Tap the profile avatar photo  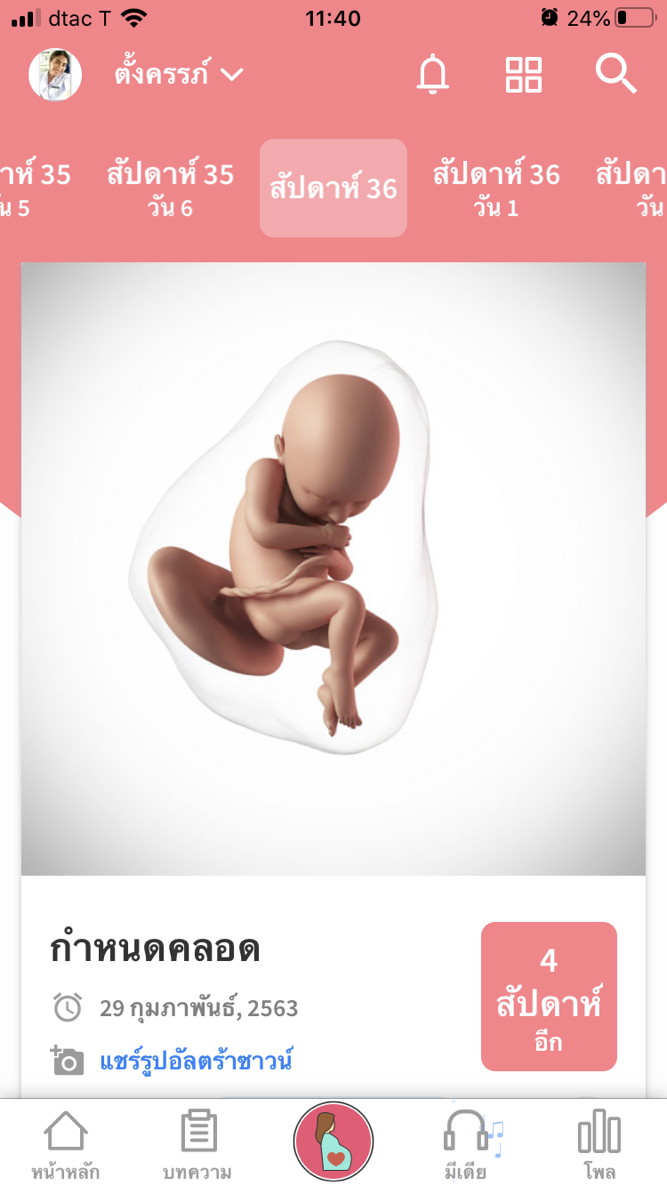55,74
